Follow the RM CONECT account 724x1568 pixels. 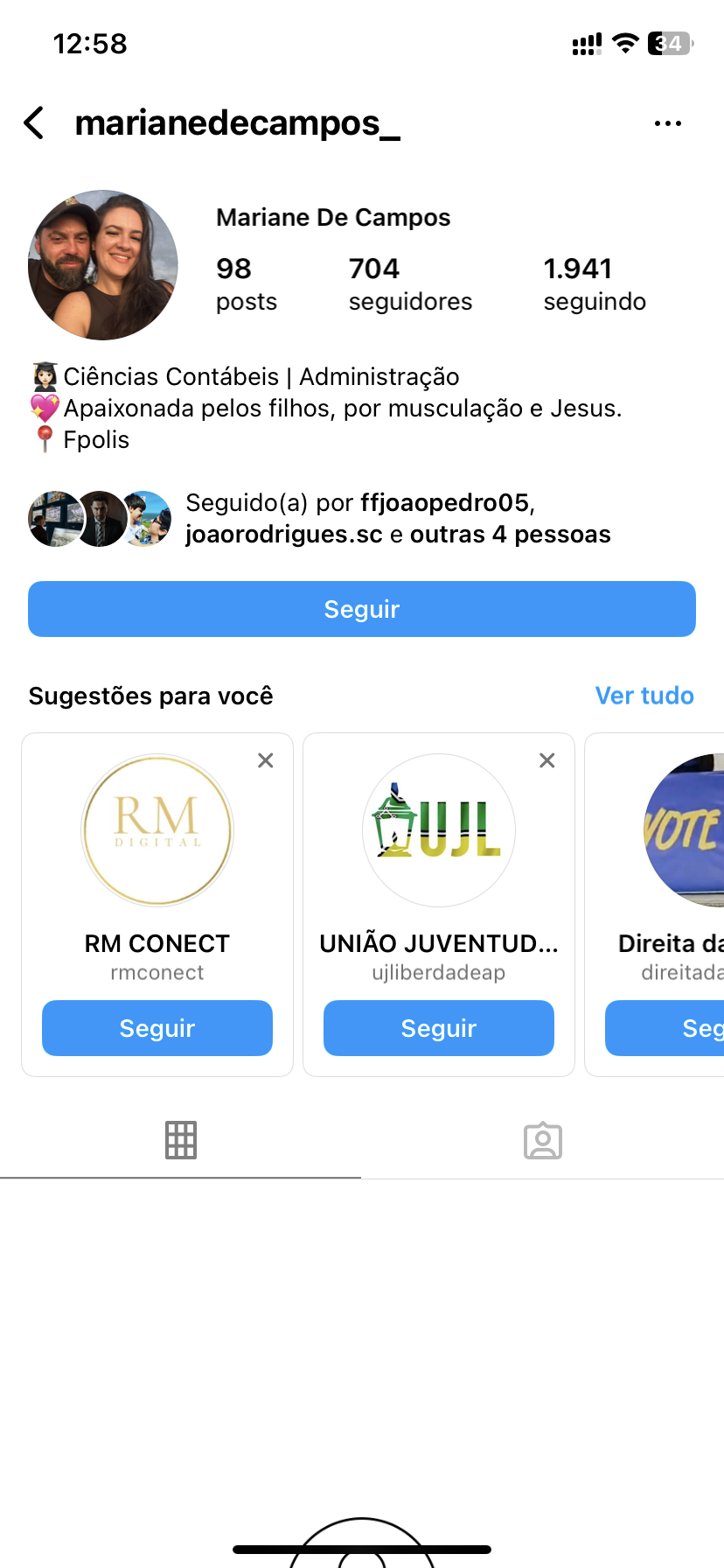pos(157,1028)
